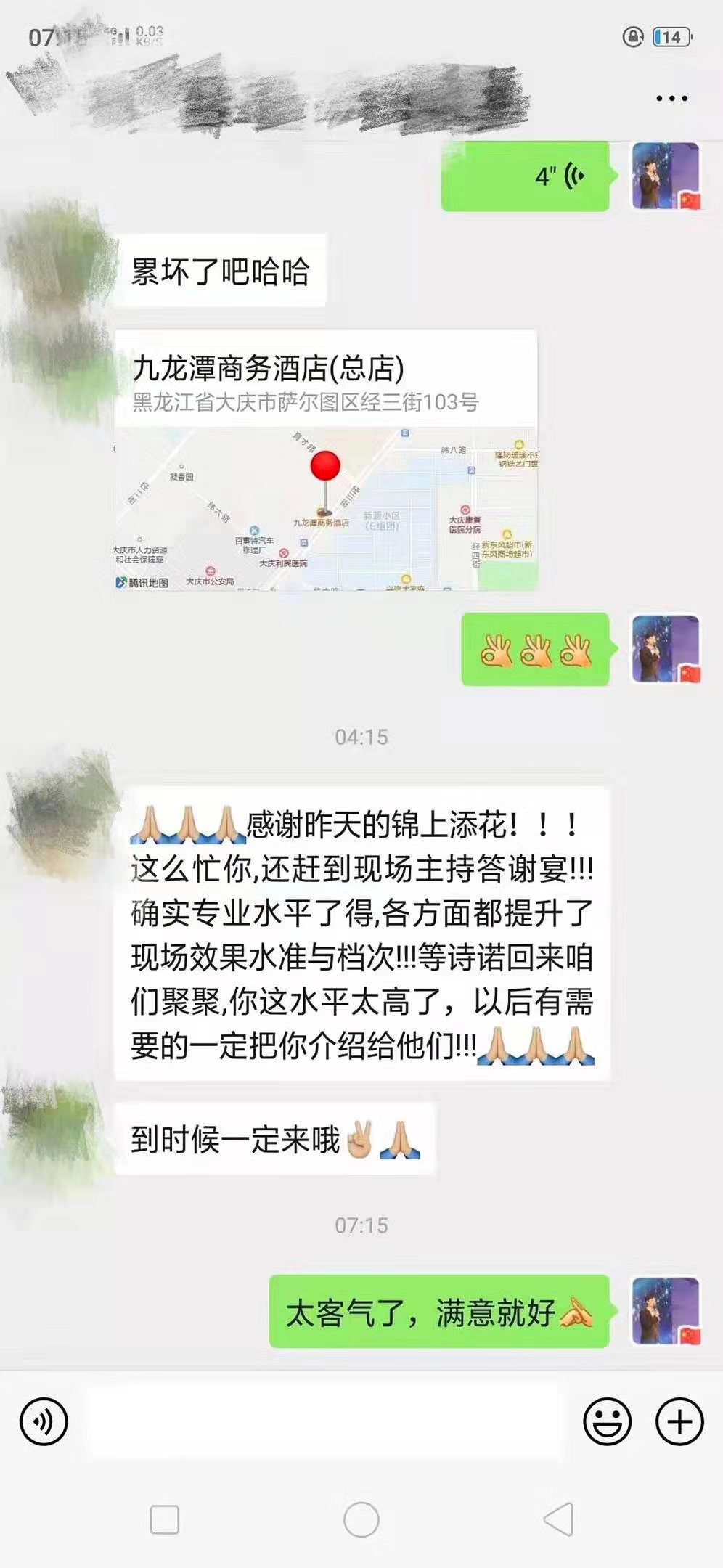Open the 九龙潭商务酒店 location card

click(x=325, y=459)
